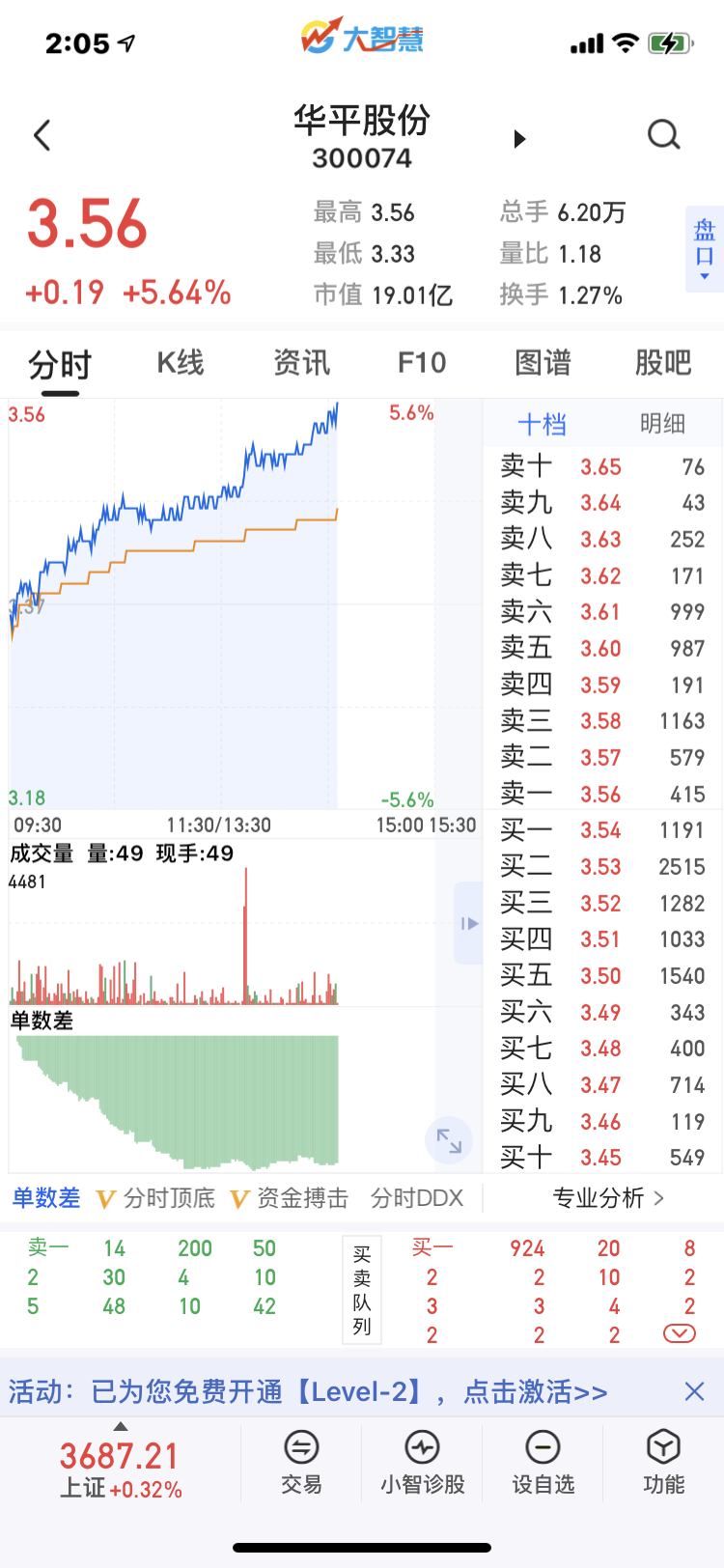
Task: Select the F10 tab
Action: 422,363
